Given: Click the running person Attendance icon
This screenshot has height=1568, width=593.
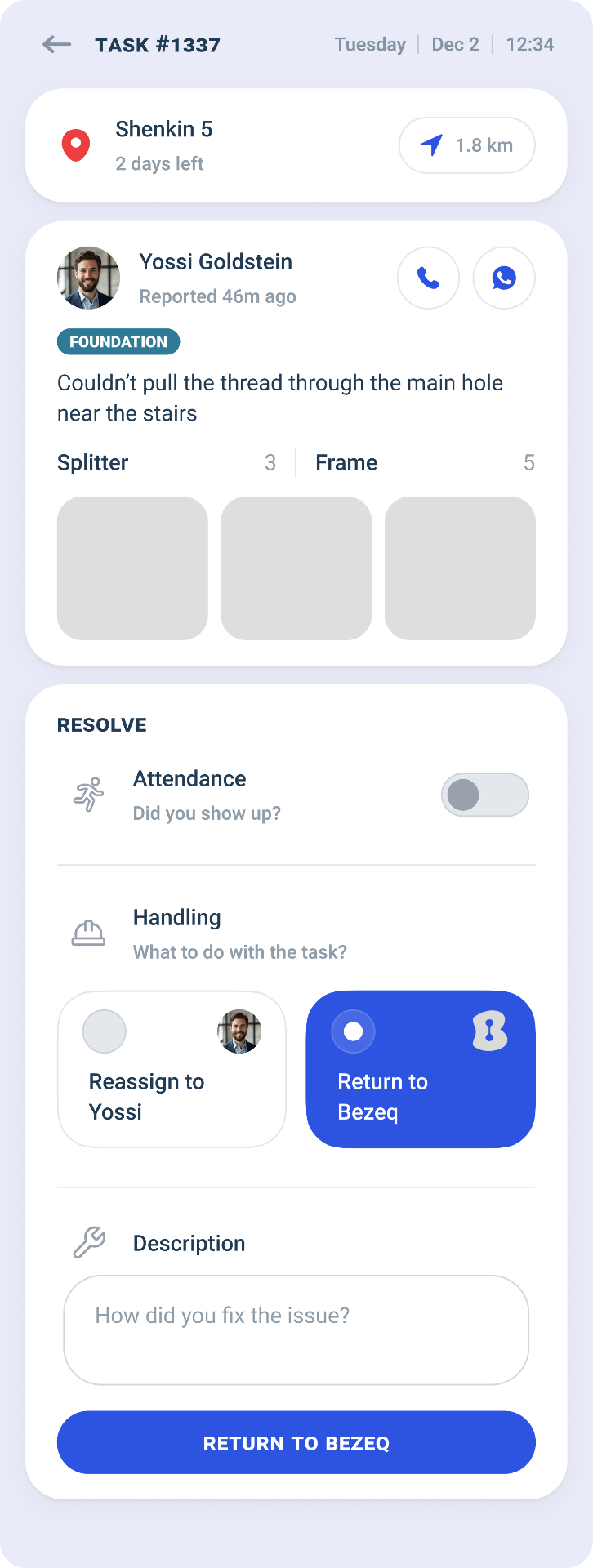Looking at the screenshot, I should point(88,794).
